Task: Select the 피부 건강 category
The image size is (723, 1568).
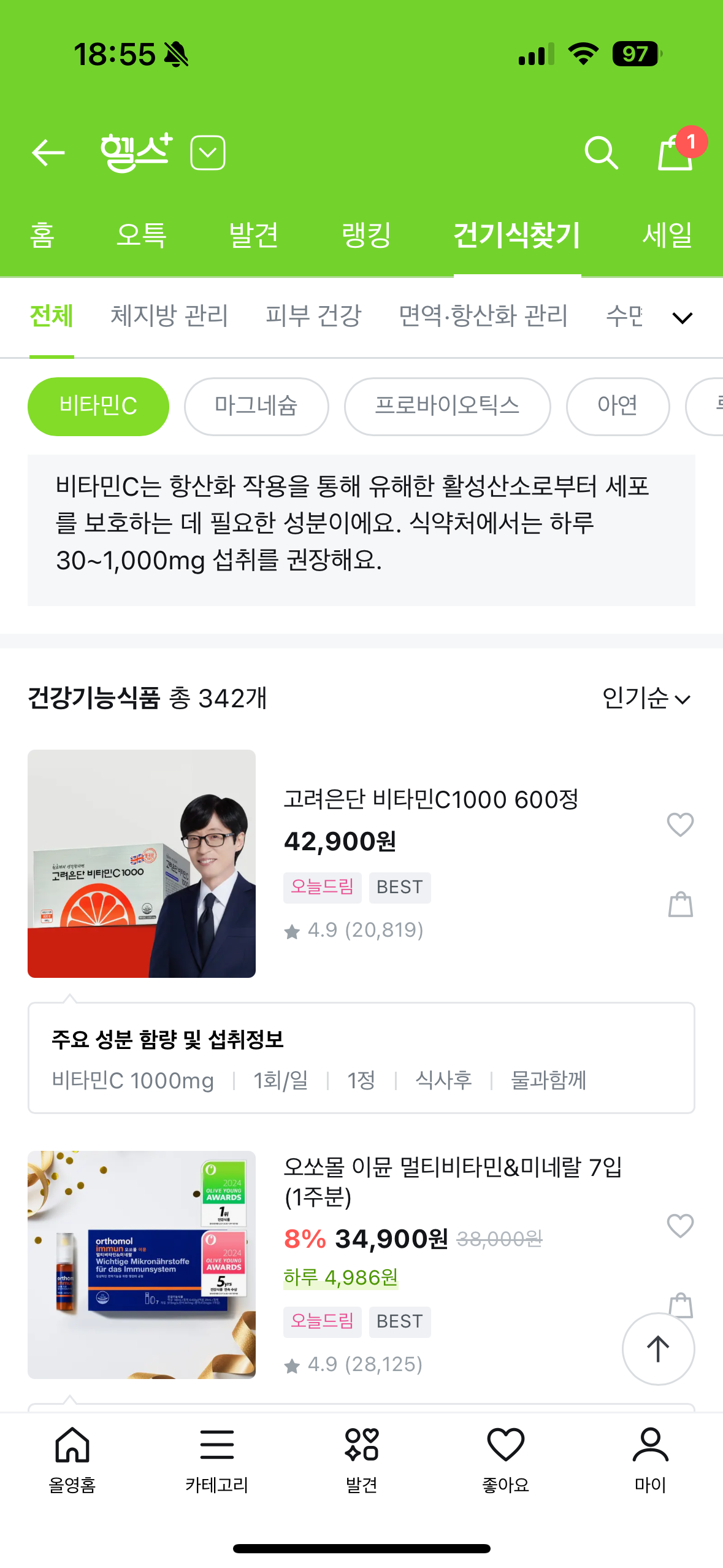Action: (x=313, y=316)
